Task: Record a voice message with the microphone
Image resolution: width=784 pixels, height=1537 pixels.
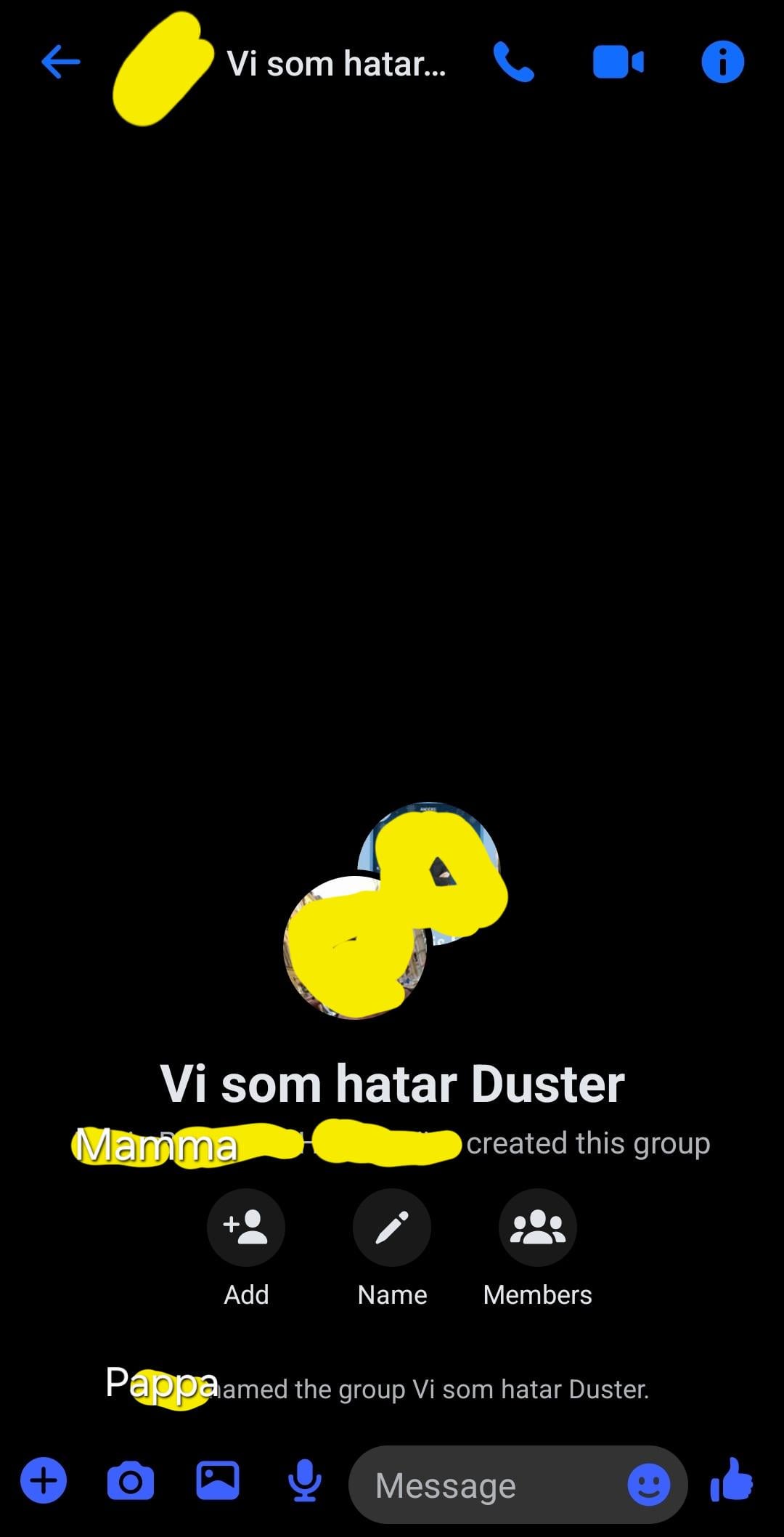Action: click(x=305, y=1481)
